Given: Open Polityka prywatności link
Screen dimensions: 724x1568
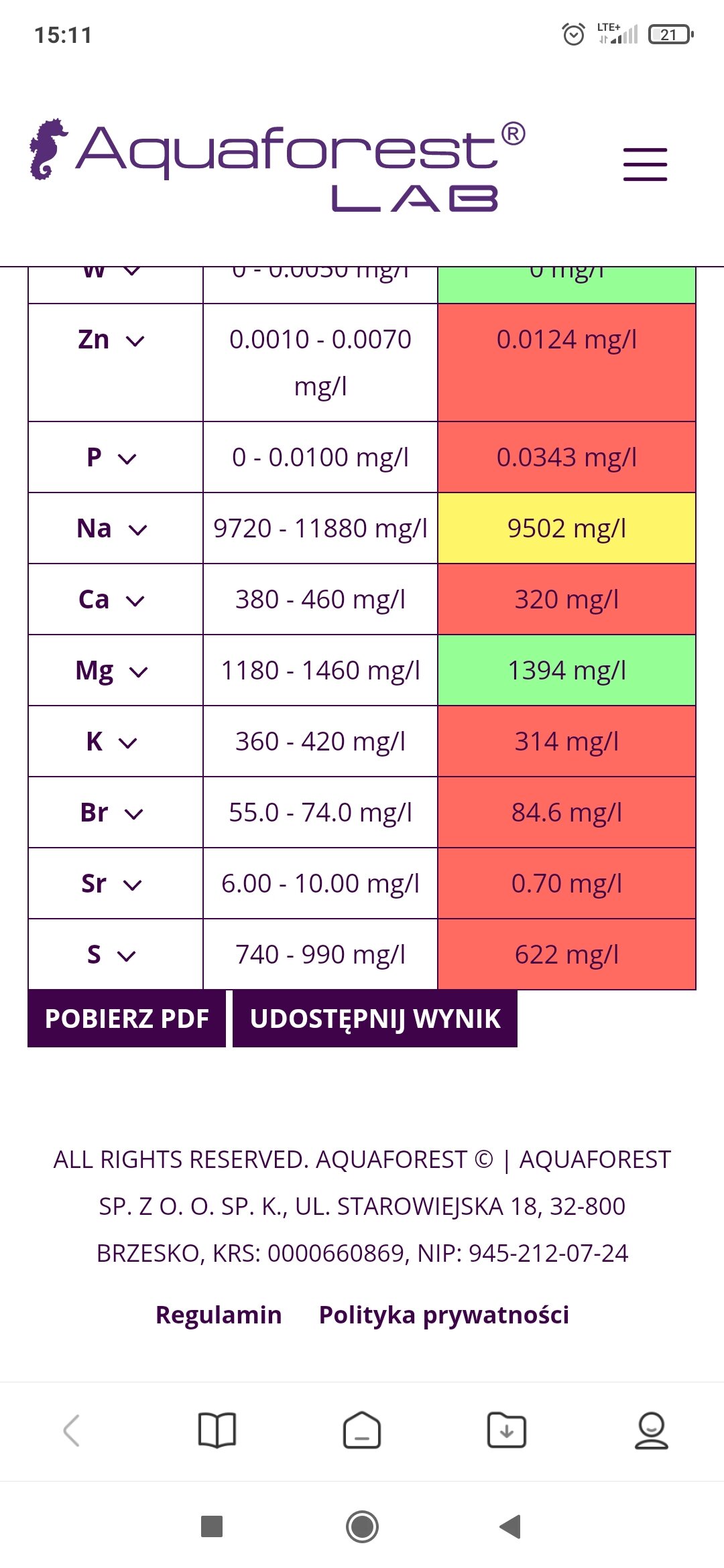Looking at the screenshot, I should pos(444,1315).
